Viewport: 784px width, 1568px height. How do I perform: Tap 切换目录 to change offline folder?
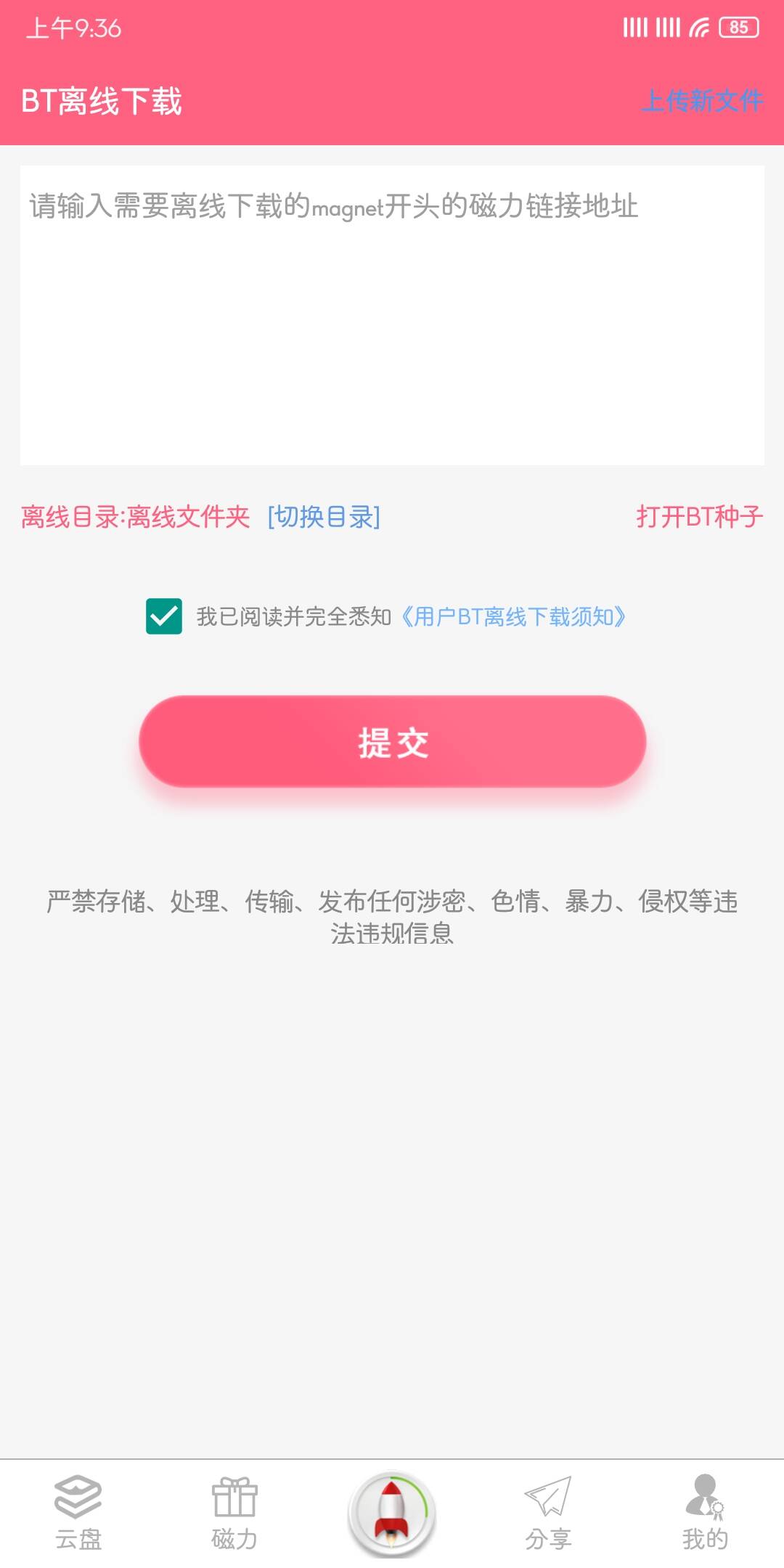[324, 517]
